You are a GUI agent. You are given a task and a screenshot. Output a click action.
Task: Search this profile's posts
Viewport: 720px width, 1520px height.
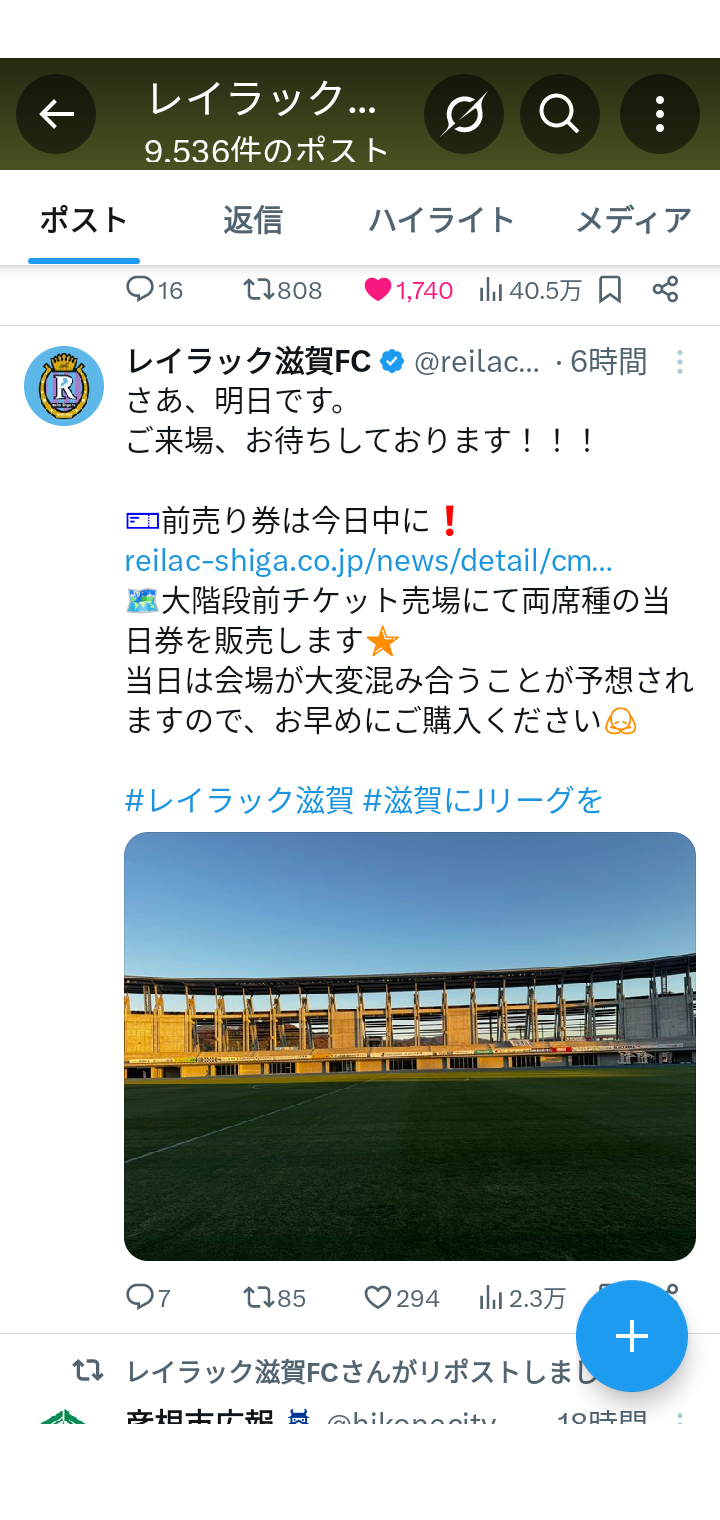(559, 114)
